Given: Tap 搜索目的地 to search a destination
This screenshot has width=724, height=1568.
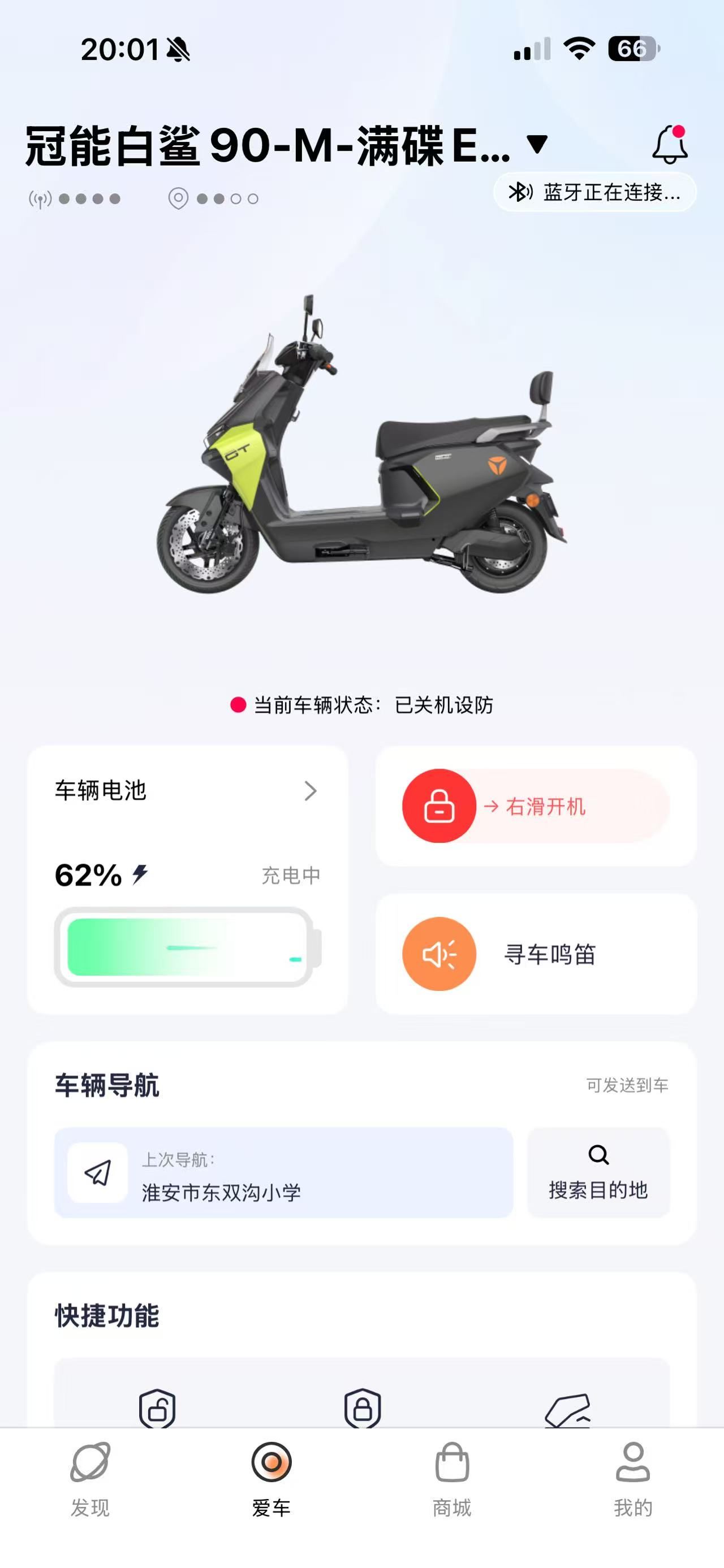Looking at the screenshot, I should point(598,1172).
